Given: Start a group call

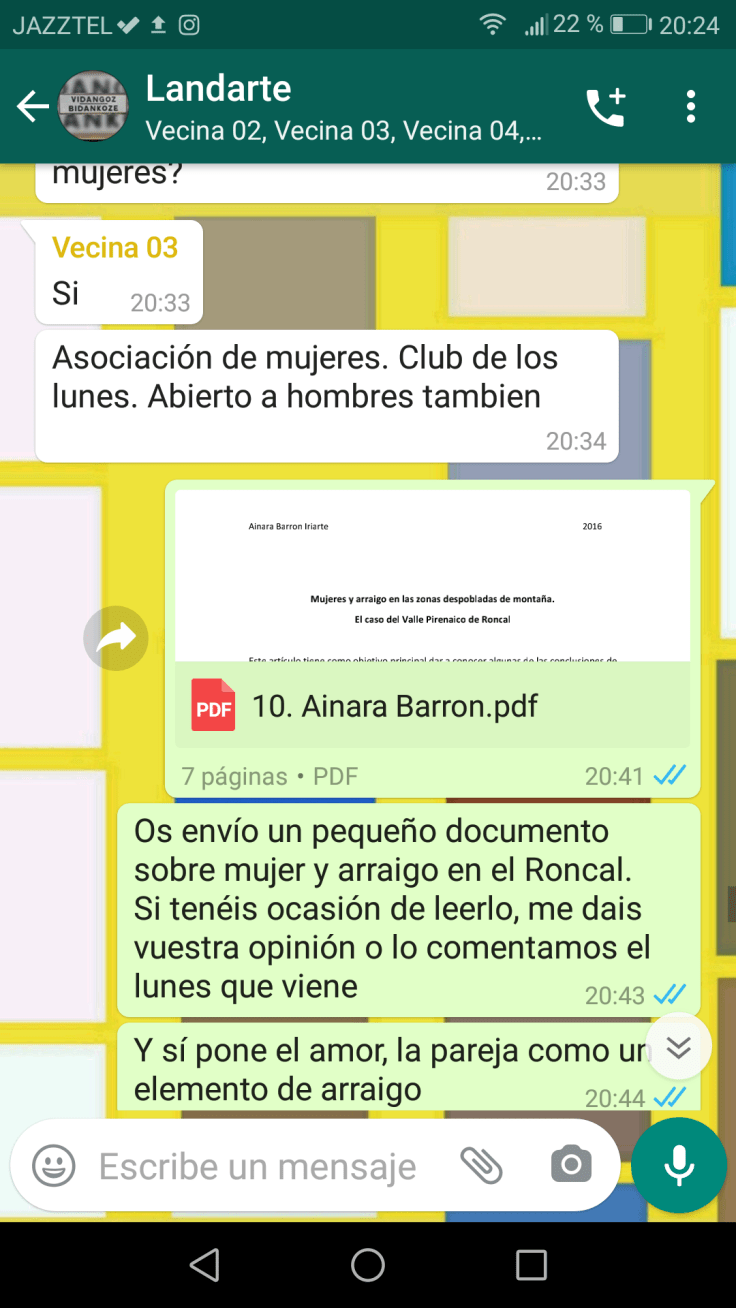Looking at the screenshot, I should click(x=605, y=107).
